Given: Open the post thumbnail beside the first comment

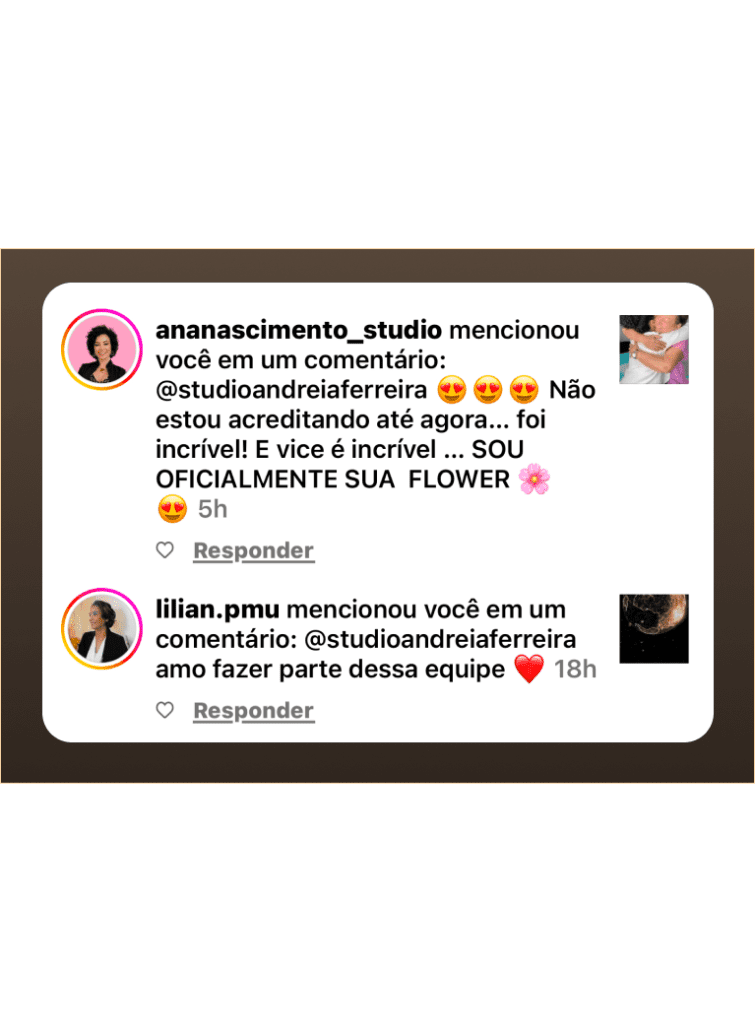Looking at the screenshot, I should pos(654,347).
